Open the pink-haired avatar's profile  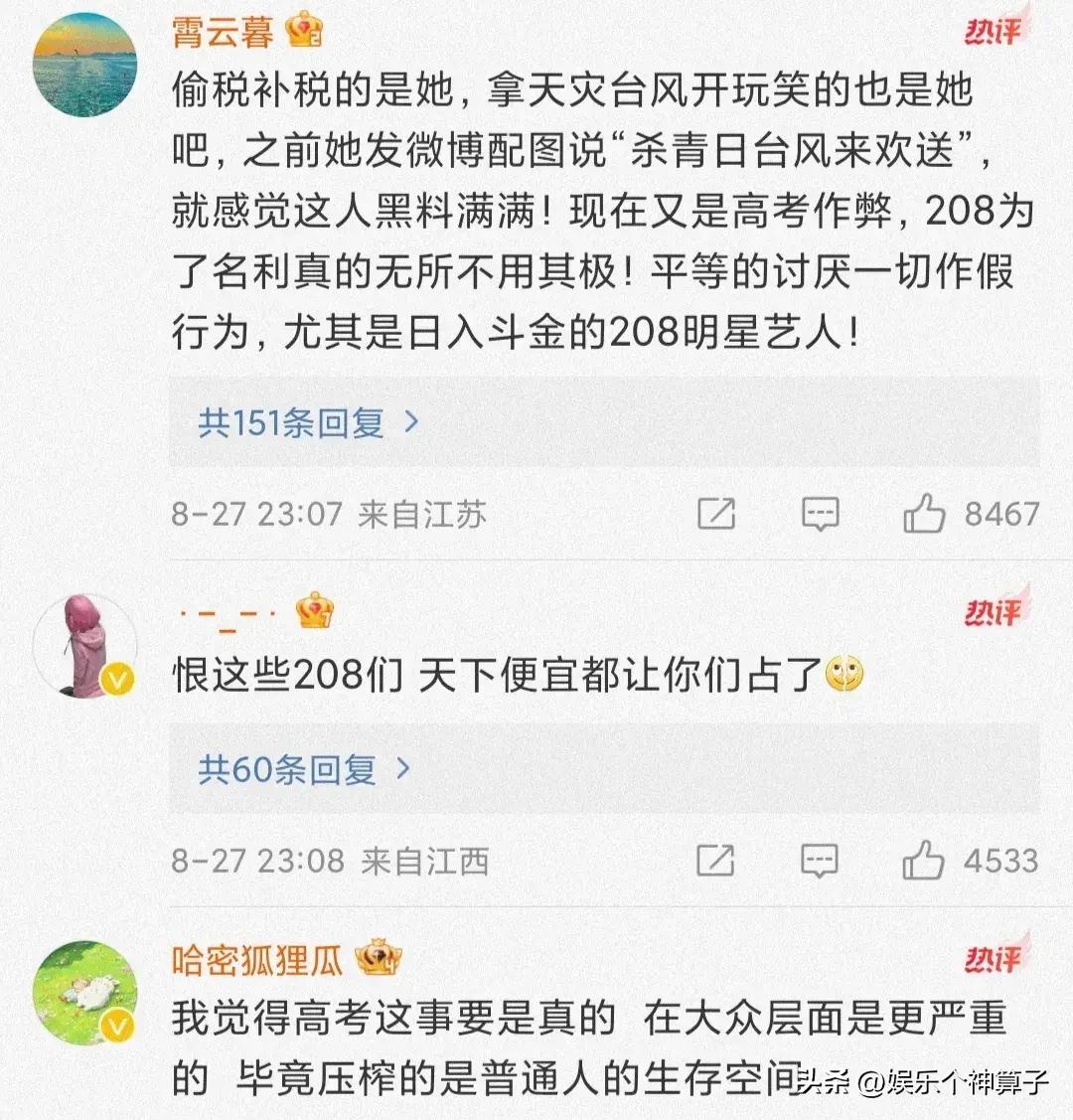click(x=85, y=649)
